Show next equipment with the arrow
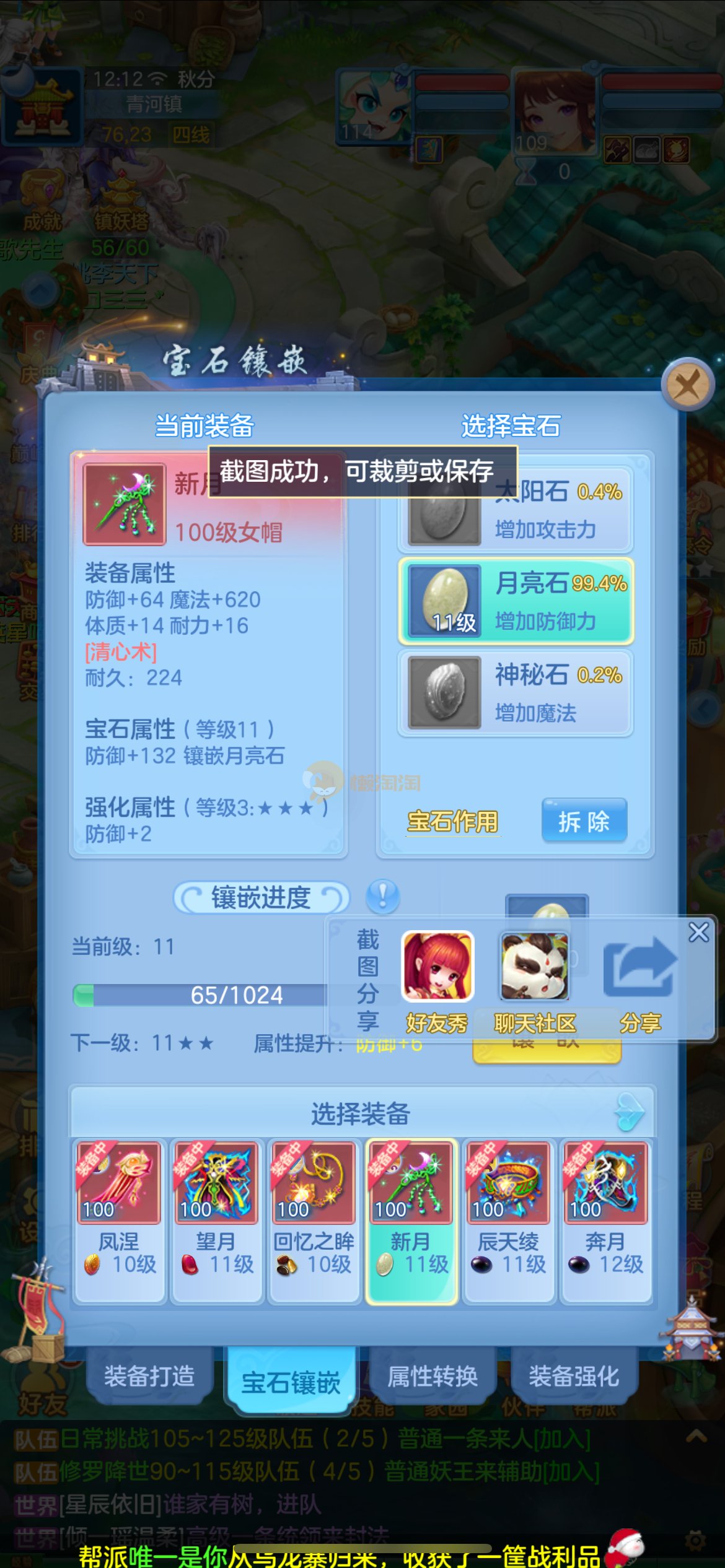The image size is (725, 1568). point(630,1112)
